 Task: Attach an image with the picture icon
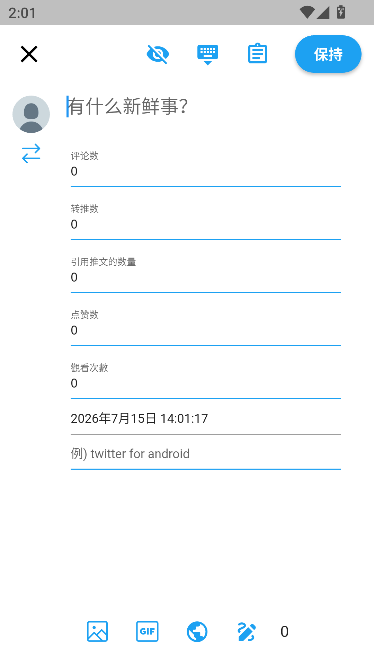[x=98, y=631]
